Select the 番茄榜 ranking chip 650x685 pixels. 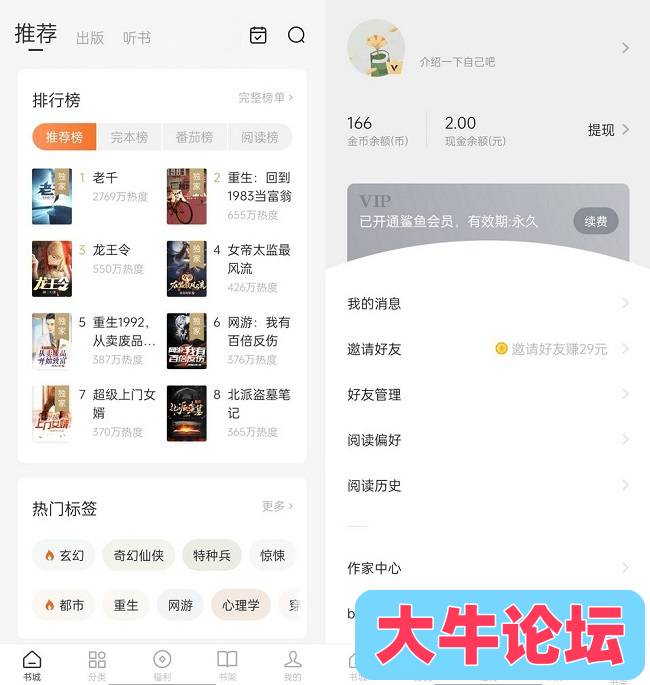pyautogui.click(x=195, y=137)
